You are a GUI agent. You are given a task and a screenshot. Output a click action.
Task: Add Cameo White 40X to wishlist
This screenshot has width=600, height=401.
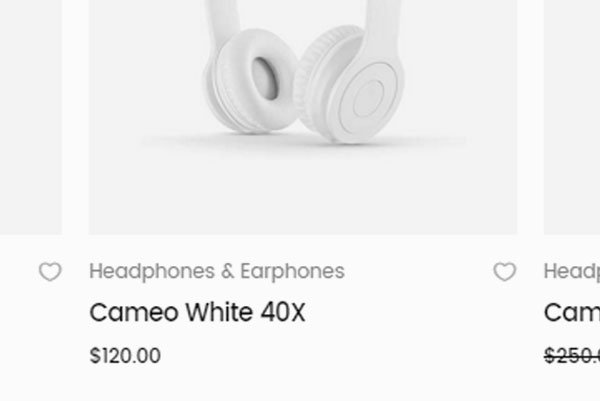pyautogui.click(x=505, y=272)
